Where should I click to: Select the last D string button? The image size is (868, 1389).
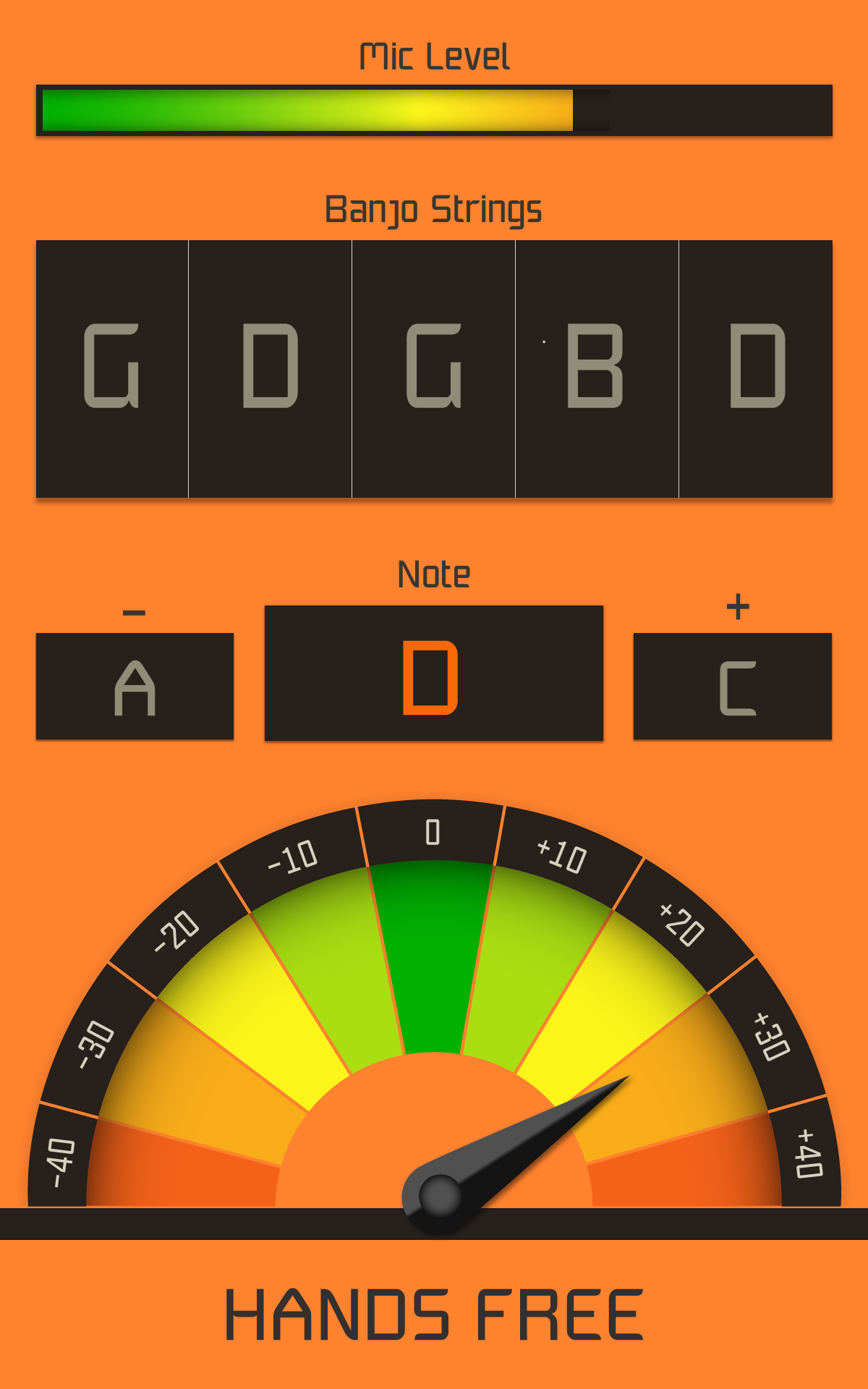tap(756, 369)
